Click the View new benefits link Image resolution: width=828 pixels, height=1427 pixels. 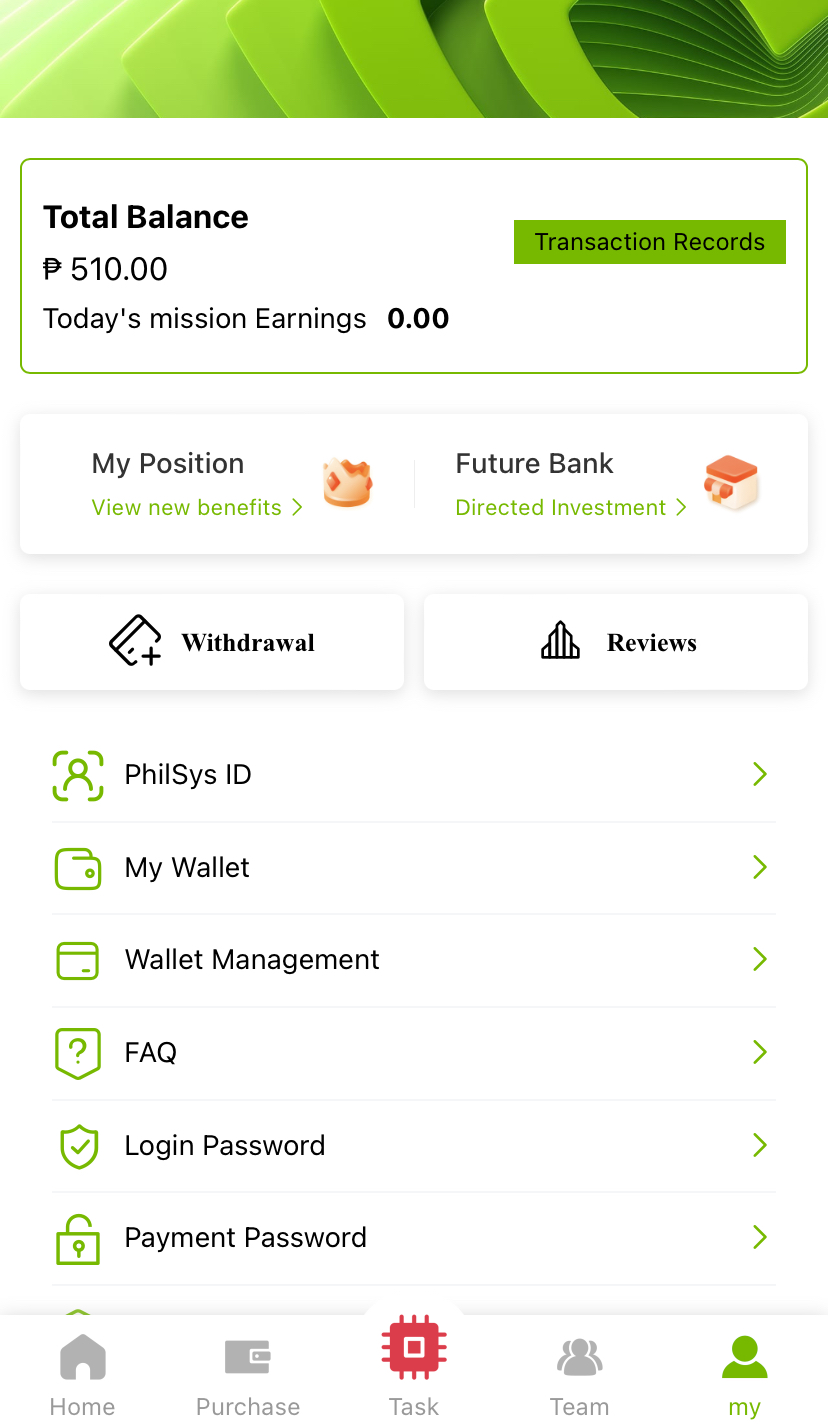196,507
